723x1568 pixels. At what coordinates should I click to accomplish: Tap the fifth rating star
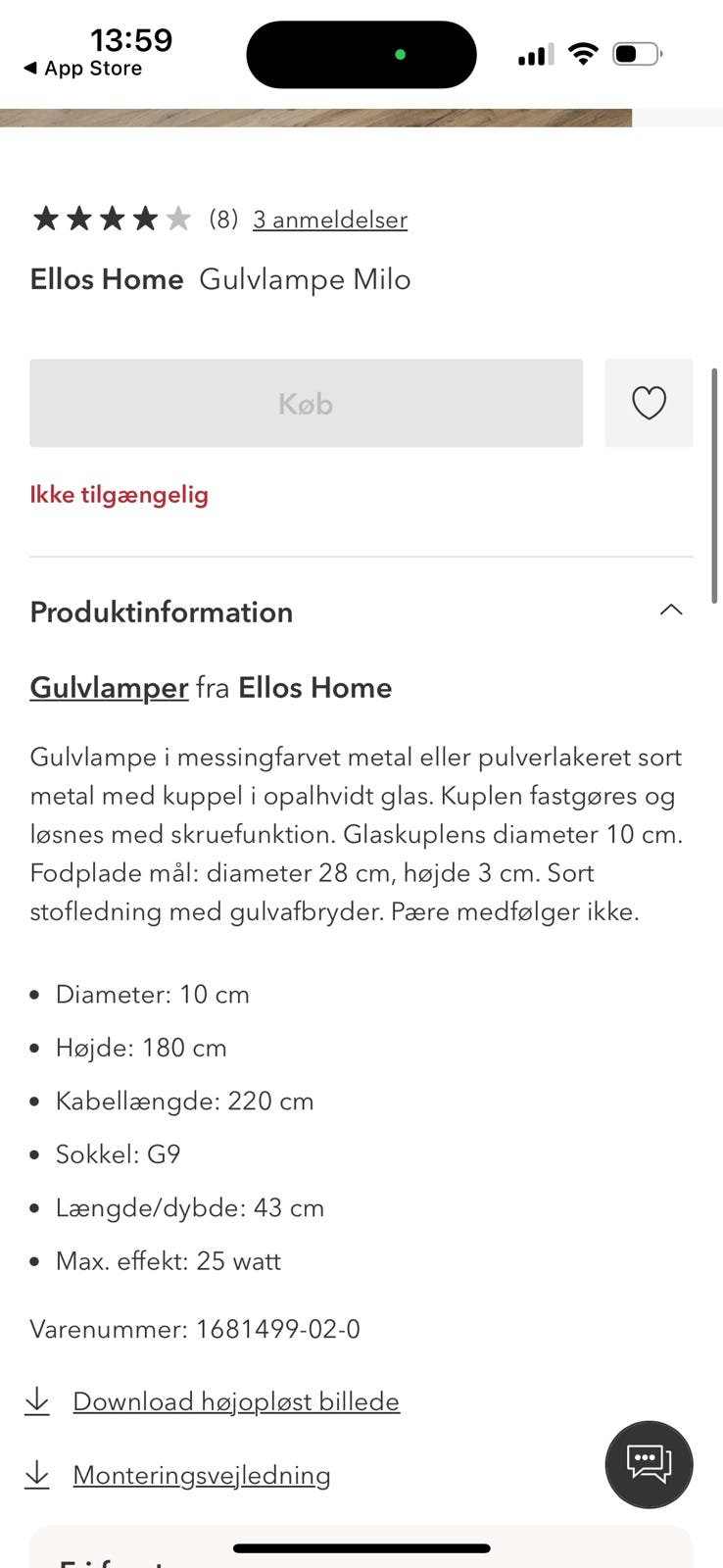tap(178, 219)
